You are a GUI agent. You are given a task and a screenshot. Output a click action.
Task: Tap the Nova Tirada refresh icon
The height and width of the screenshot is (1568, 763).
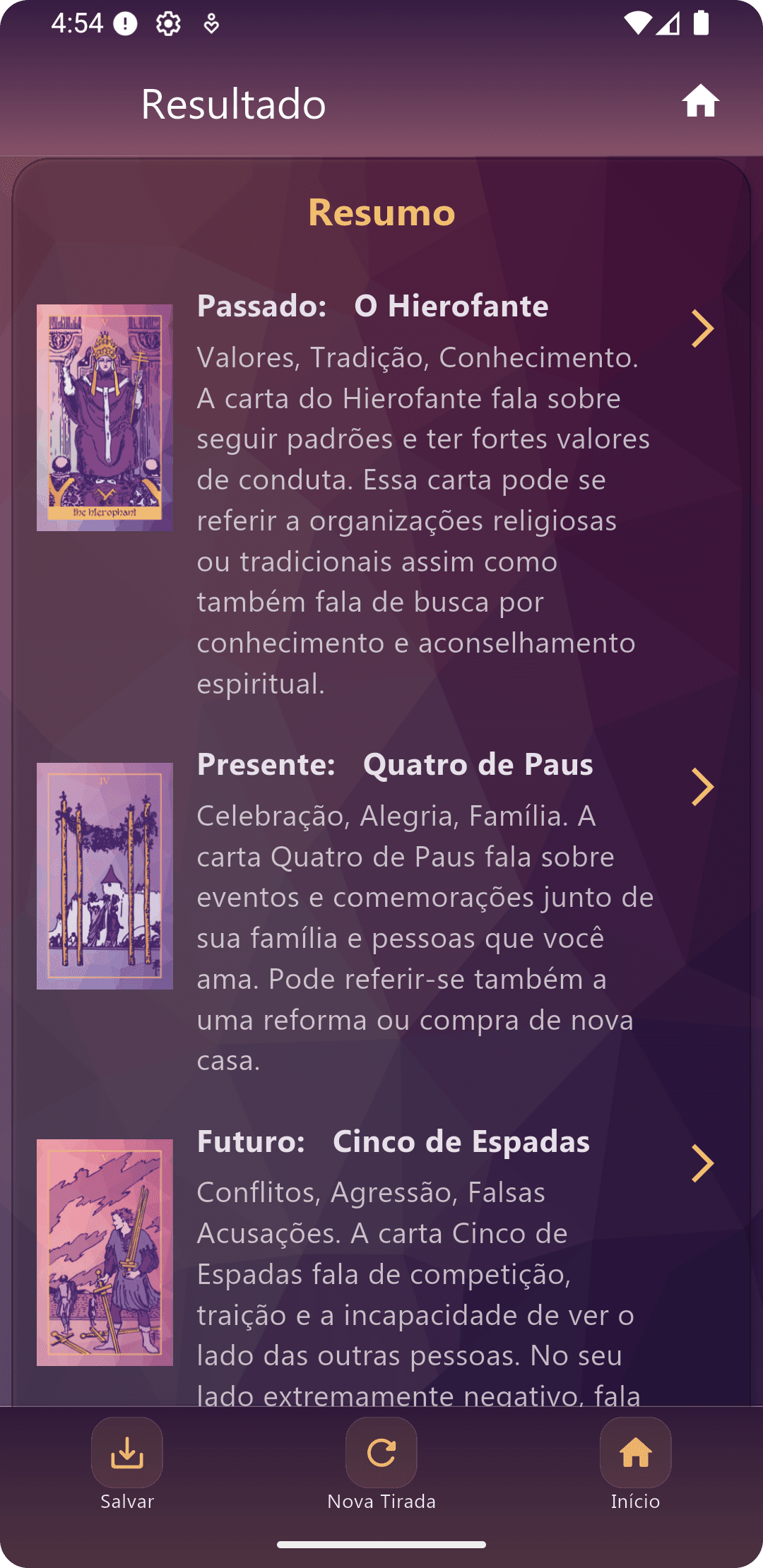(x=381, y=1453)
